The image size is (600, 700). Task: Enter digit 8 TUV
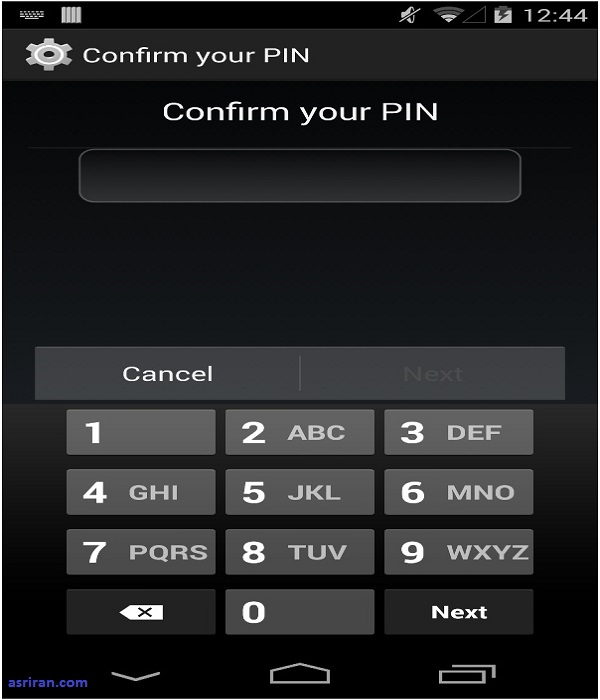click(x=300, y=552)
